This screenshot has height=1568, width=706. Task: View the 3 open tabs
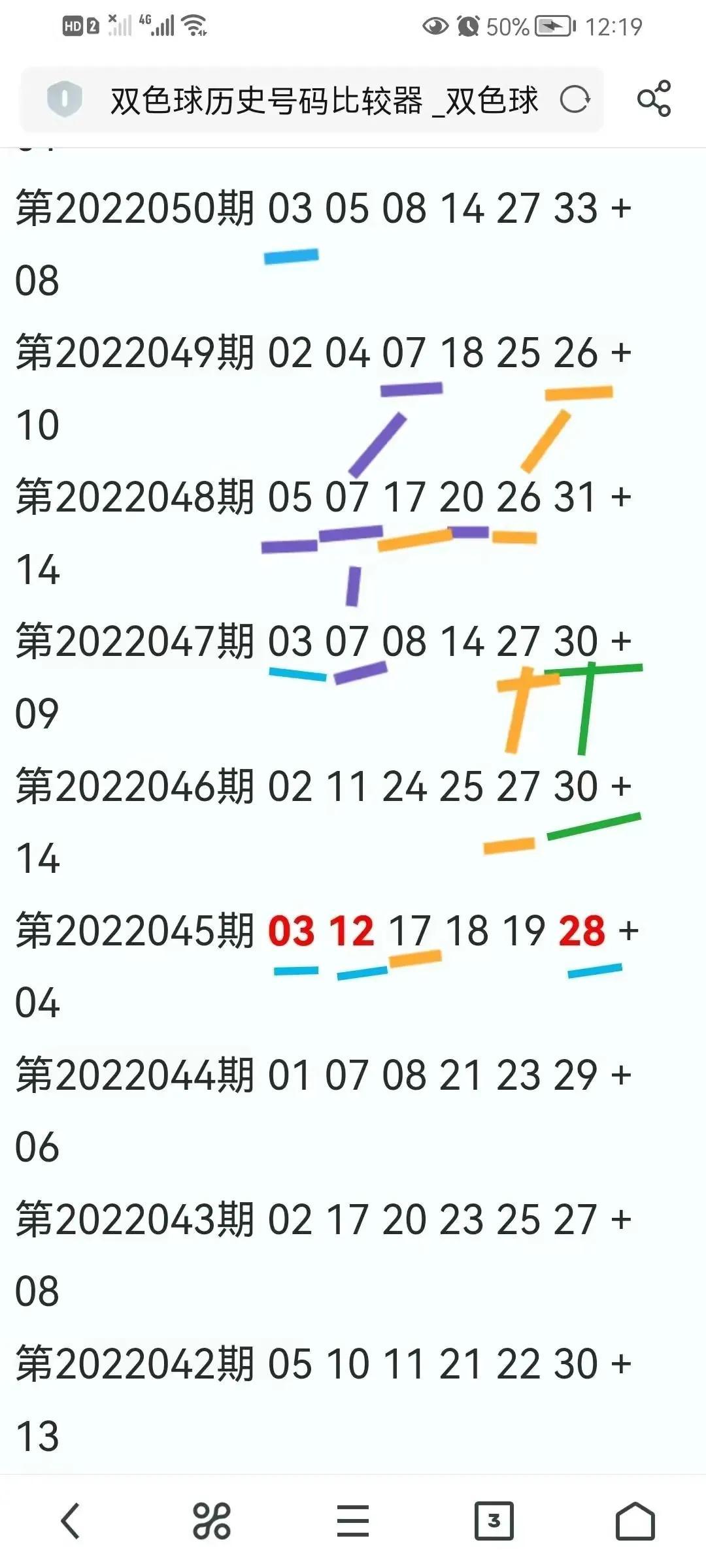(x=494, y=1520)
